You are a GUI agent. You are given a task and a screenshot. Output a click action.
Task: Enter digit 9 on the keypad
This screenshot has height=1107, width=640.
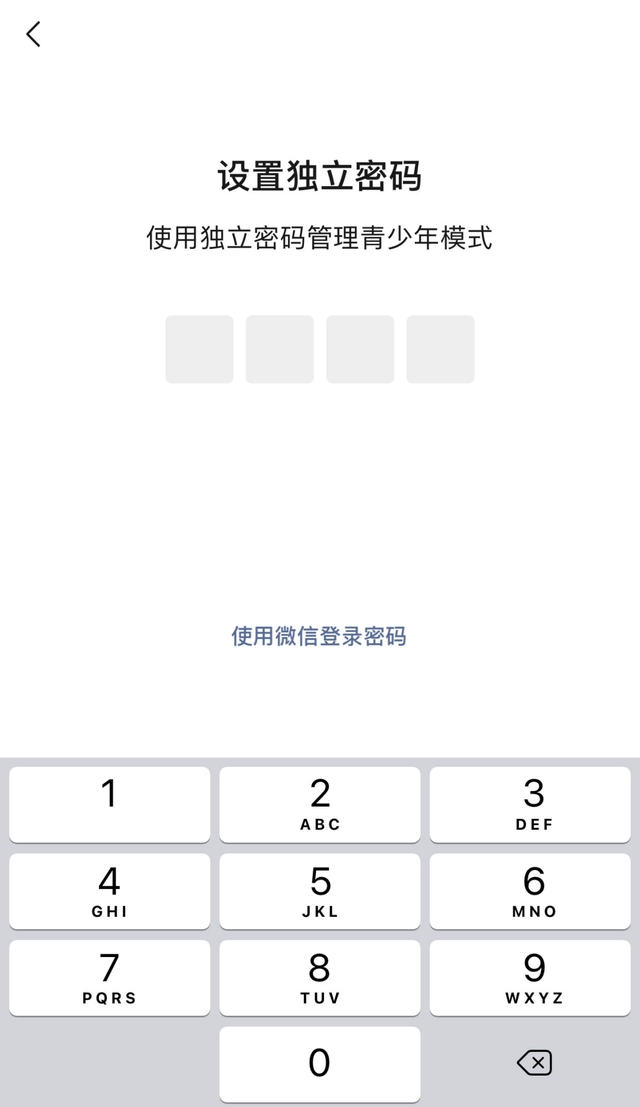530,978
